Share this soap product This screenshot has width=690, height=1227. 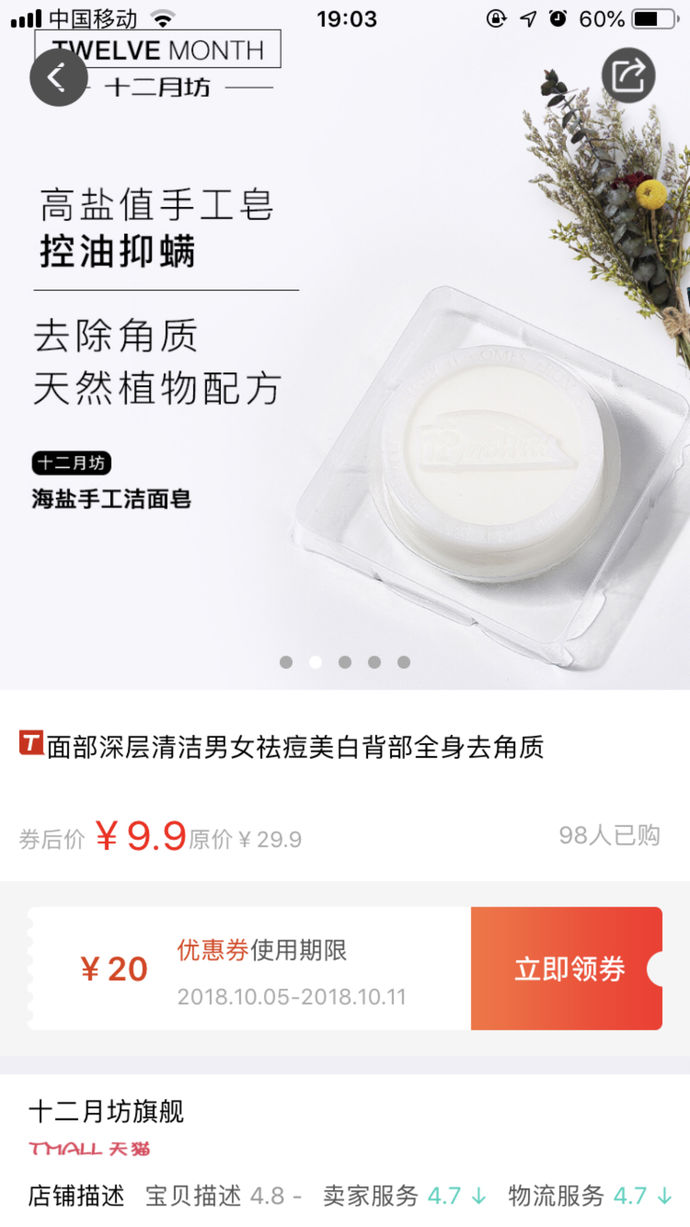(628, 75)
